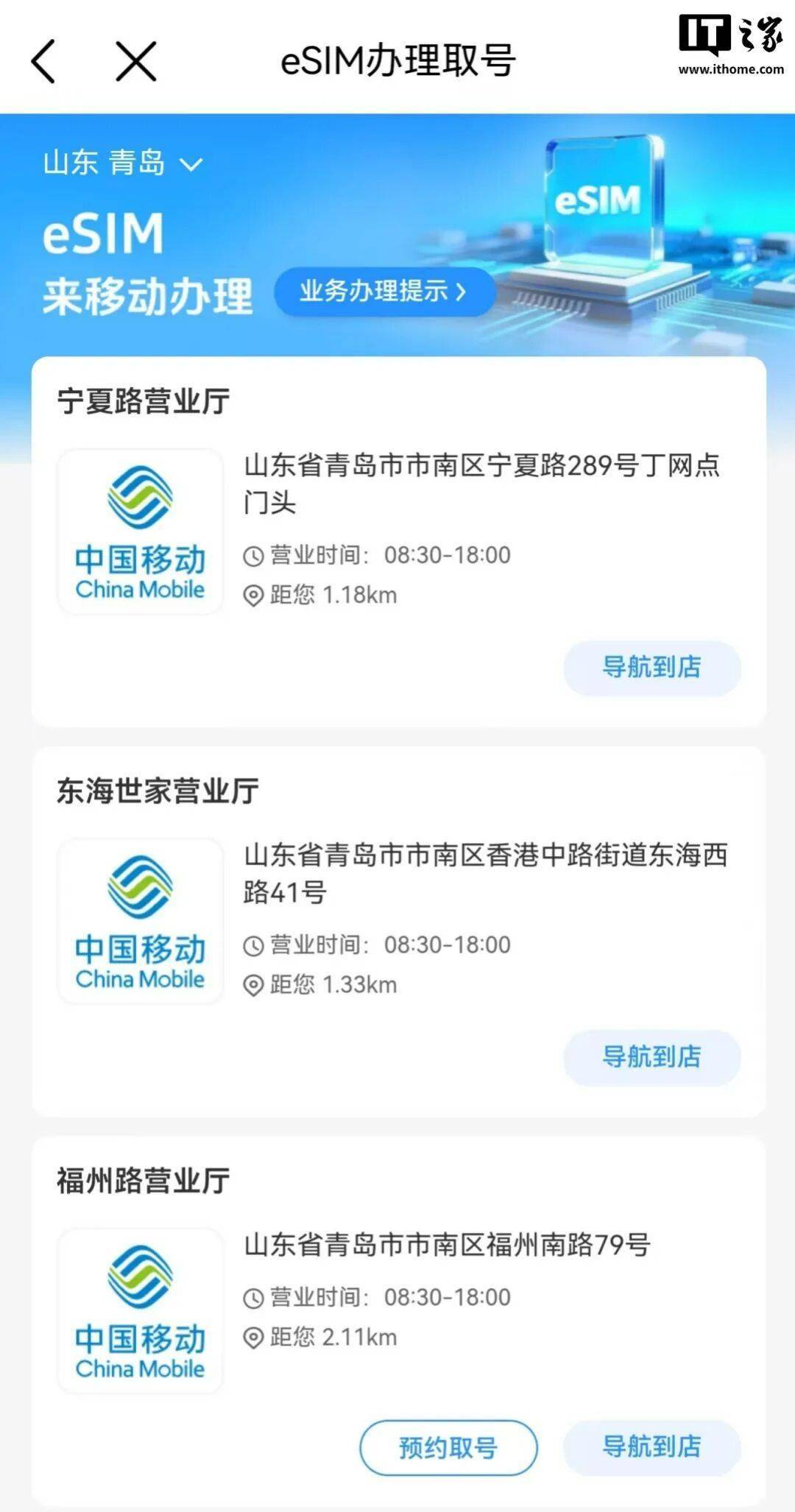The image size is (795, 1512).
Task: Navigate to 宁夏路营业厅 store
Action: pyautogui.click(x=651, y=668)
